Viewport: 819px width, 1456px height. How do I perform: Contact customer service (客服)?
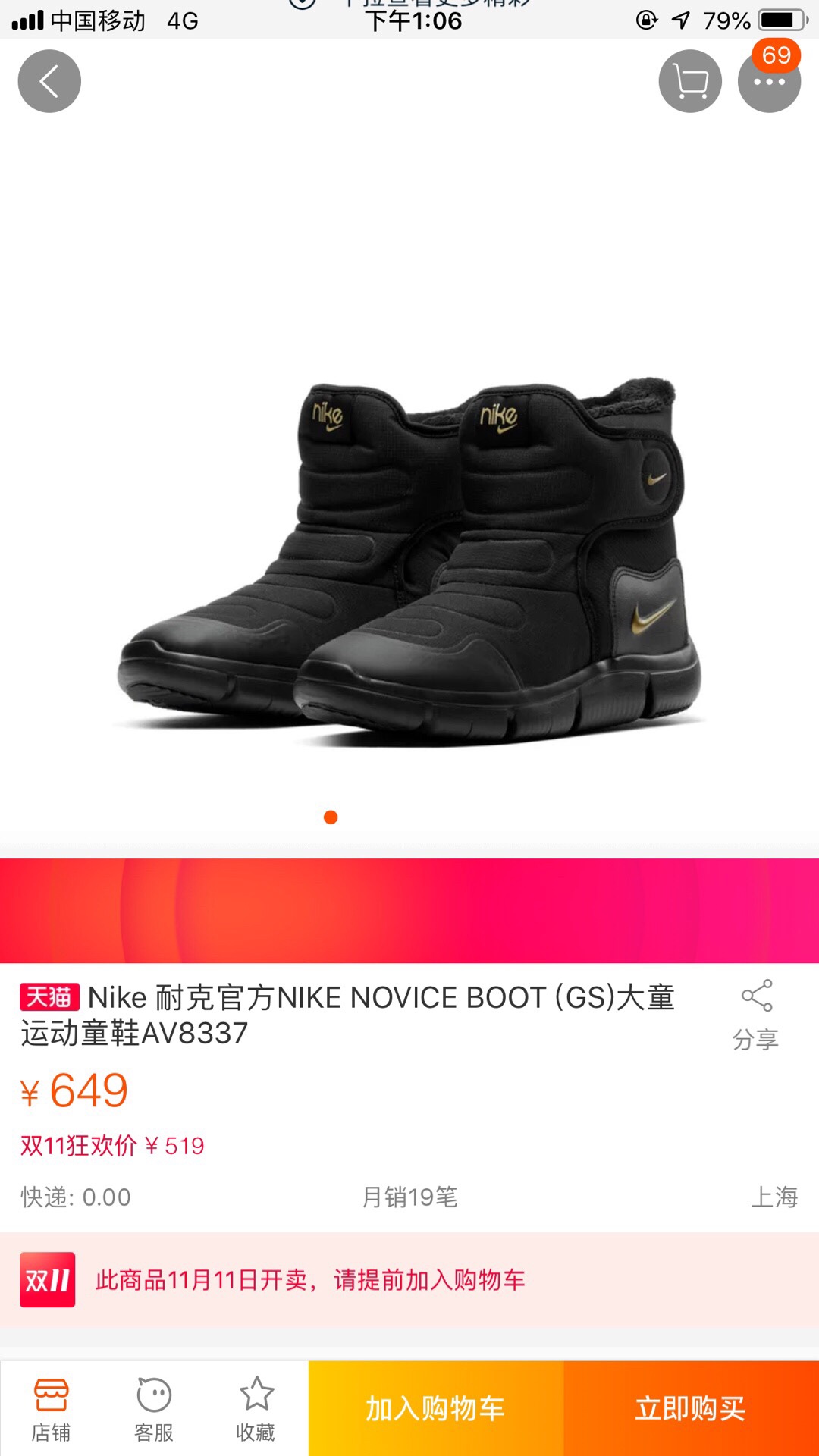coord(154,1409)
